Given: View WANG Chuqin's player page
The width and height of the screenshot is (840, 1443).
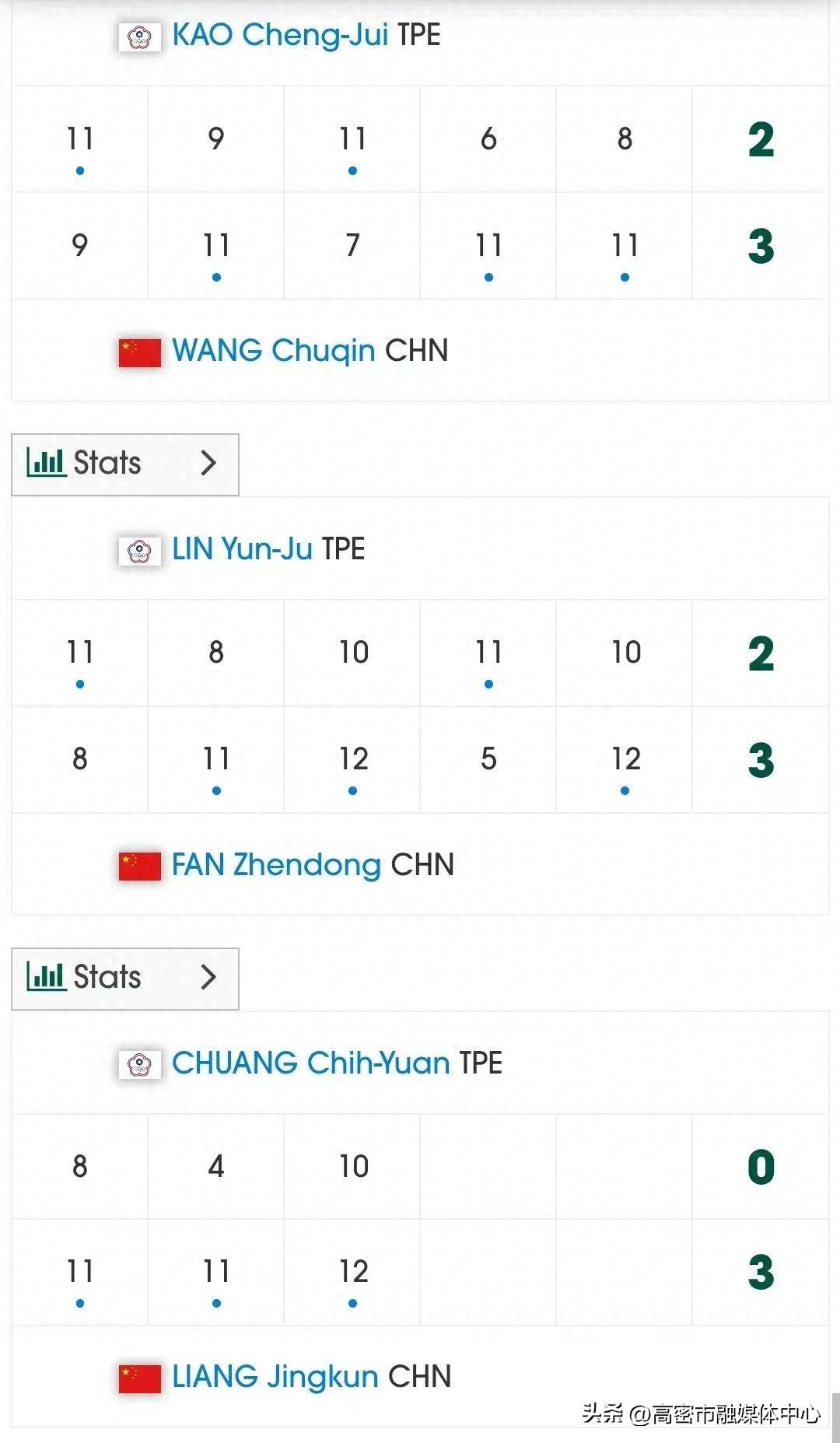Looking at the screenshot, I should coord(273,351).
